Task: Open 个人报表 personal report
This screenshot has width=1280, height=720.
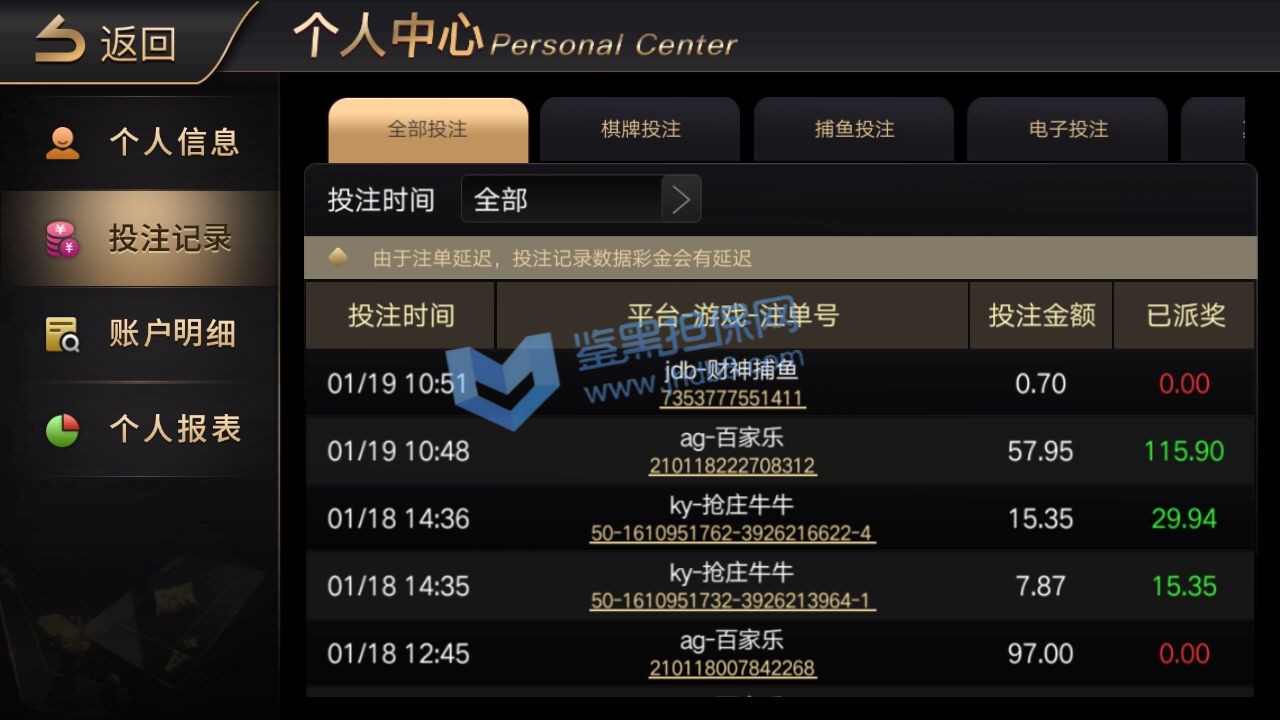Action: point(141,430)
